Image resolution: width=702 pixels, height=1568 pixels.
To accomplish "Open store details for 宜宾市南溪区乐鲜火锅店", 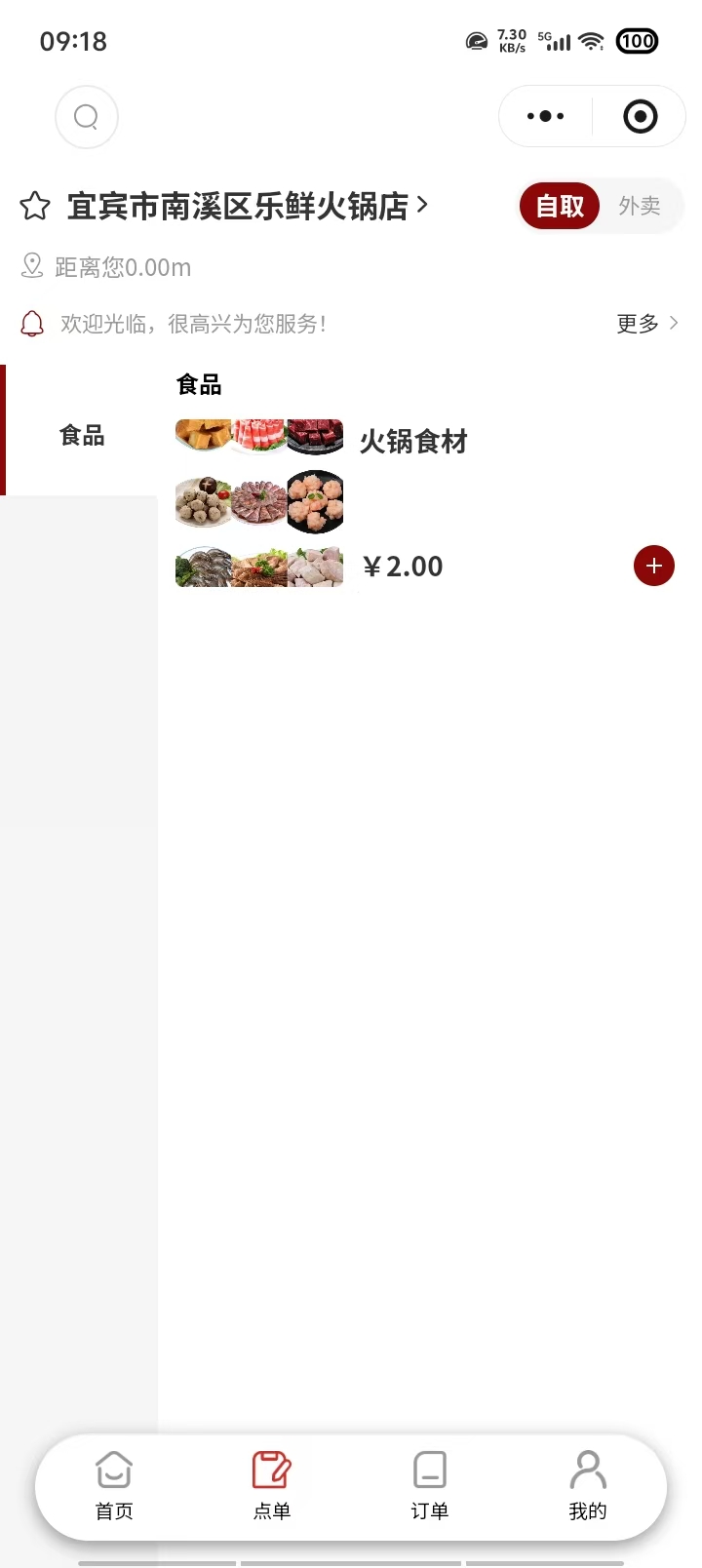I will 248,206.
